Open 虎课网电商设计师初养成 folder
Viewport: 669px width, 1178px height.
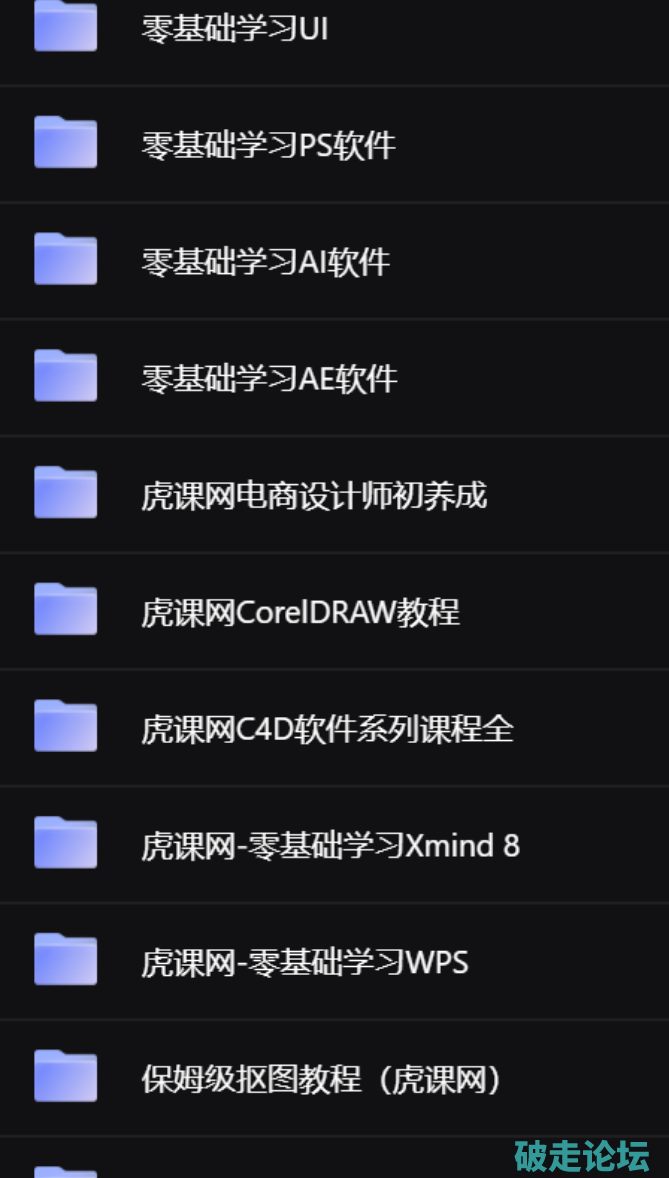[x=314, y=496]
